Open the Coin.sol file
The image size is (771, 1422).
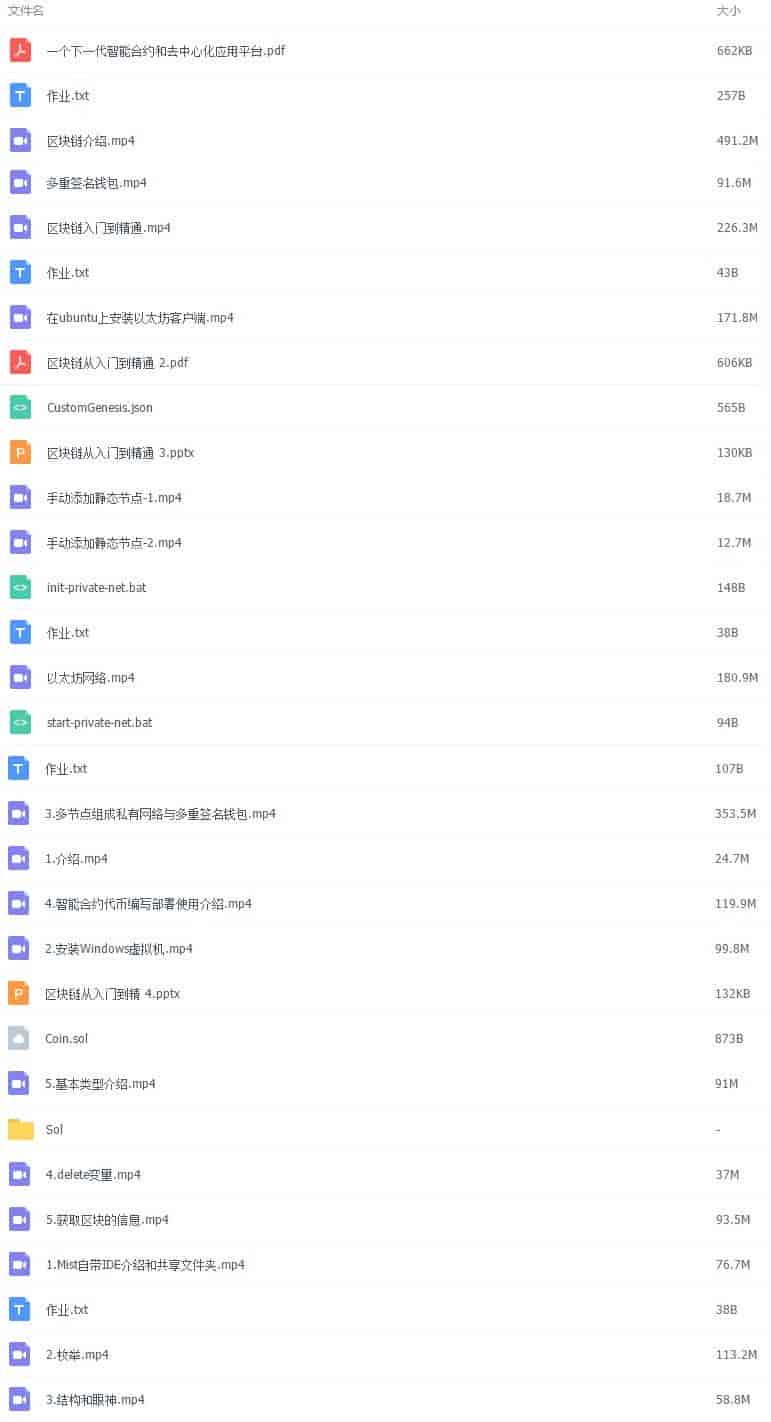click(x=66, y=1039)
